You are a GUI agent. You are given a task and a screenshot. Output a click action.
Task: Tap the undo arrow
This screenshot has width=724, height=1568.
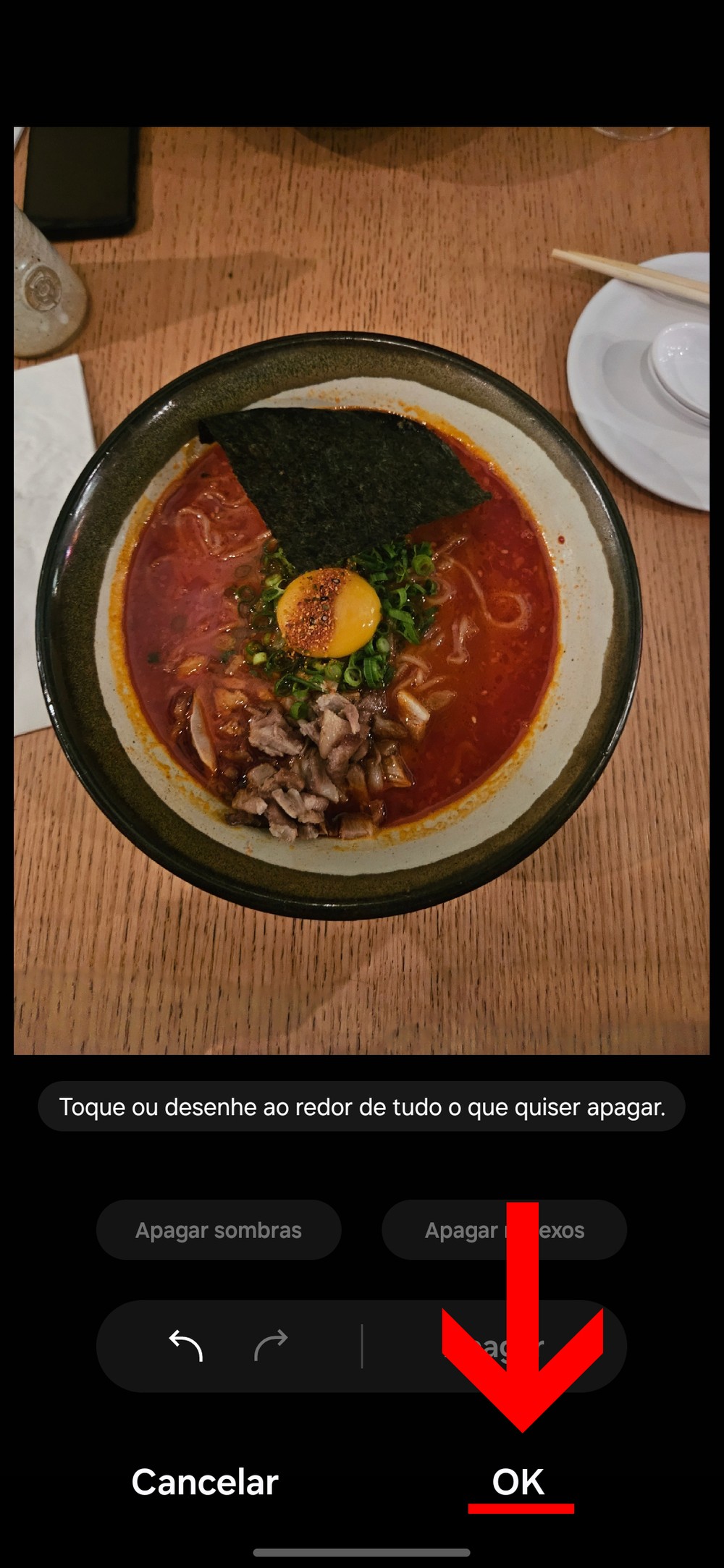[185, 1345]
